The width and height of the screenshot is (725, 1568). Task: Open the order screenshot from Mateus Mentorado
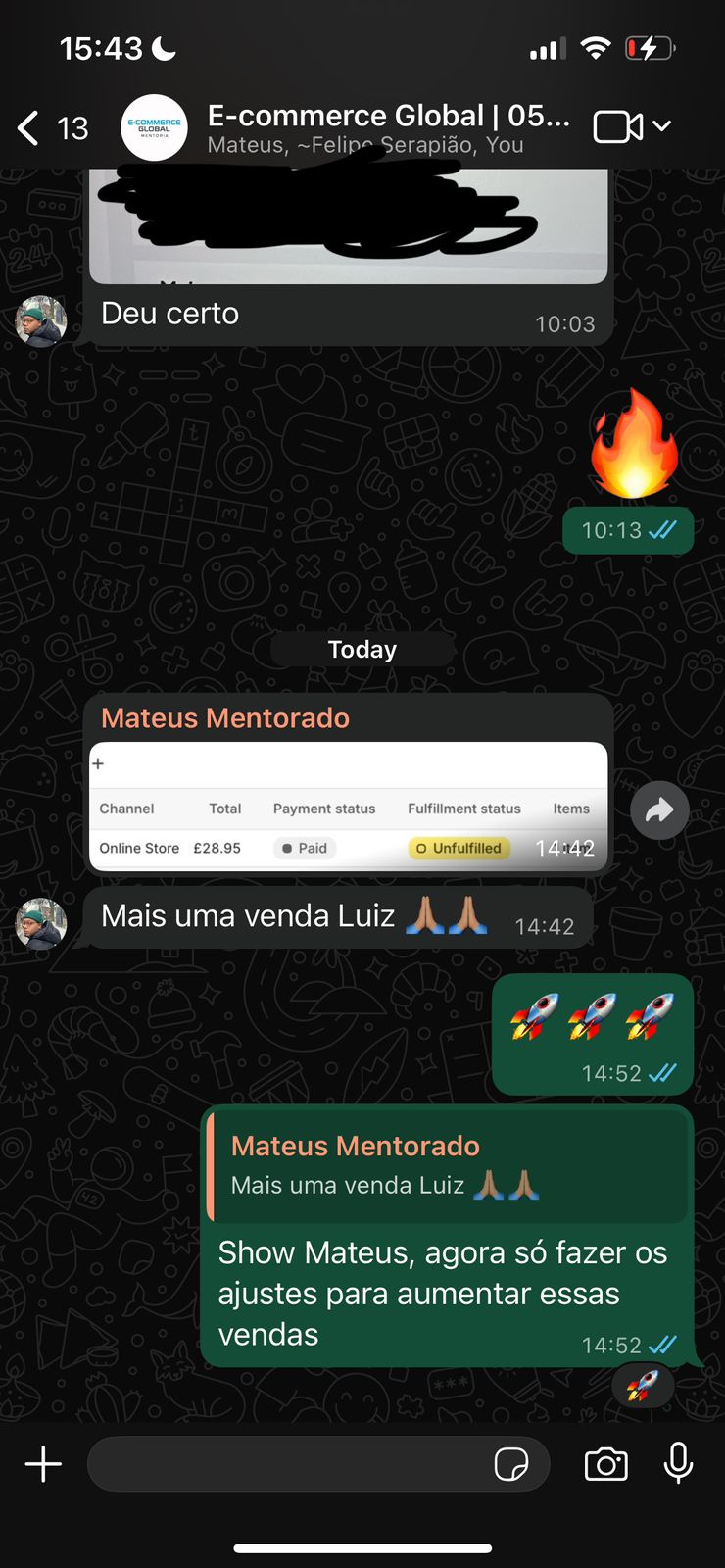tap(348, 807)
